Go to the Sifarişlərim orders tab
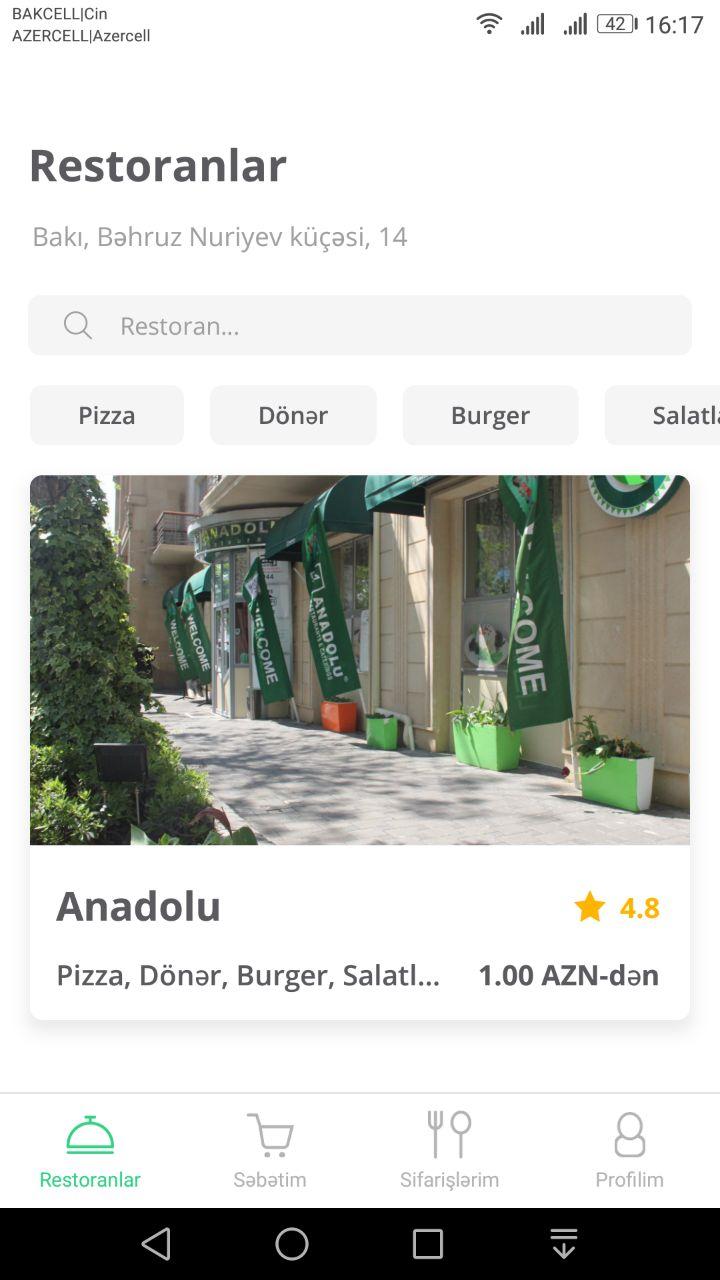The width and height of the screenshot is (720, 1280). (x=449, y=1150)
